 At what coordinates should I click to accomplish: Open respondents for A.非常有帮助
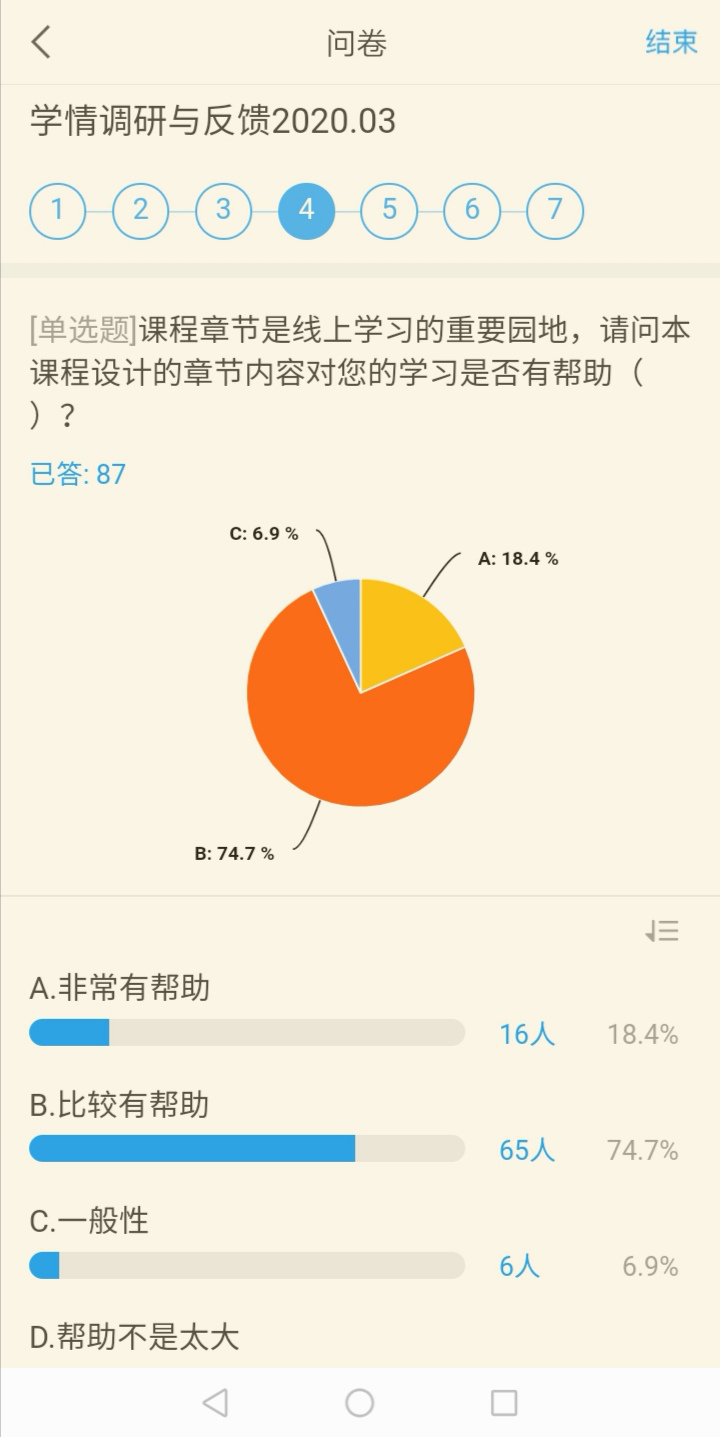pyautogui.click(x=527, y=1034)
